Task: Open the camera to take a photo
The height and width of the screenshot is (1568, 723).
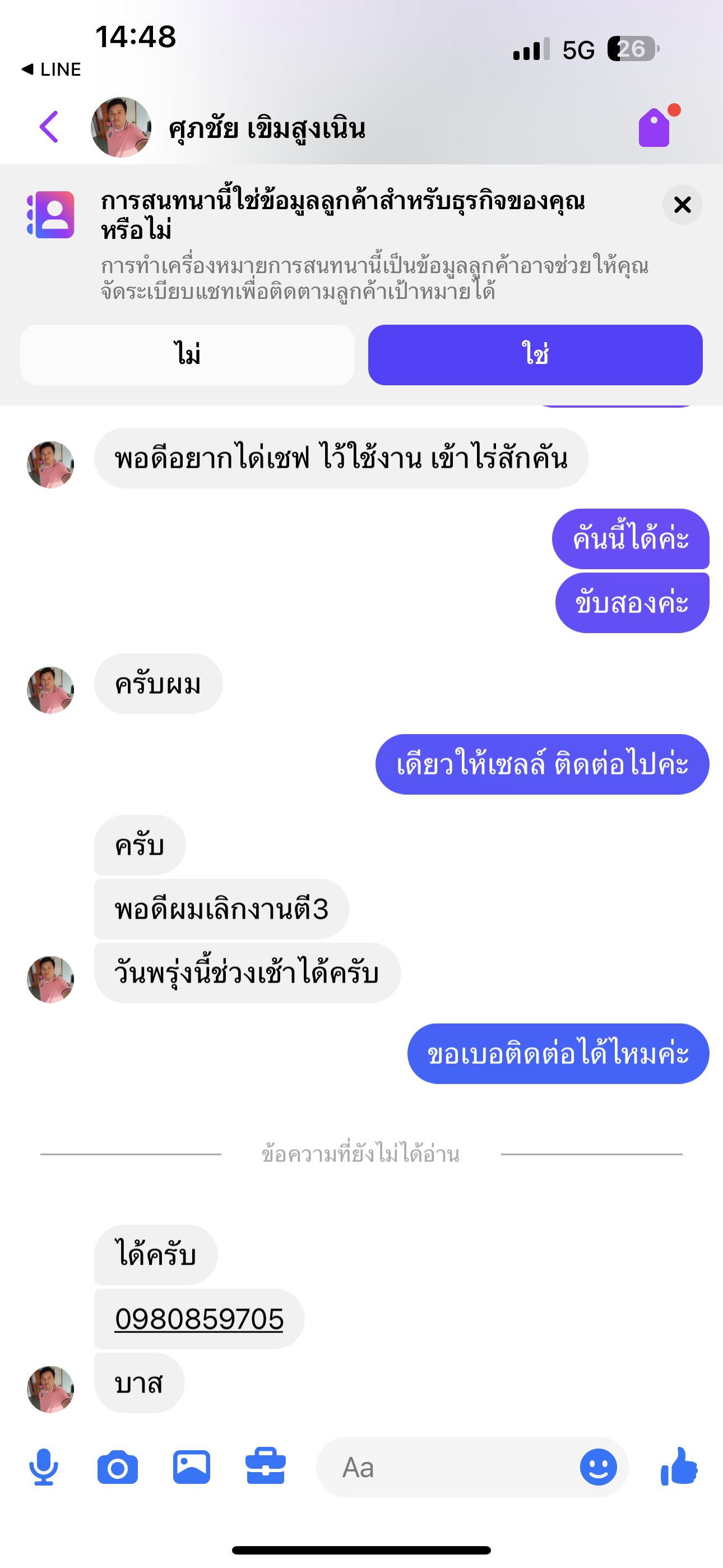Action: [118, 1467]
